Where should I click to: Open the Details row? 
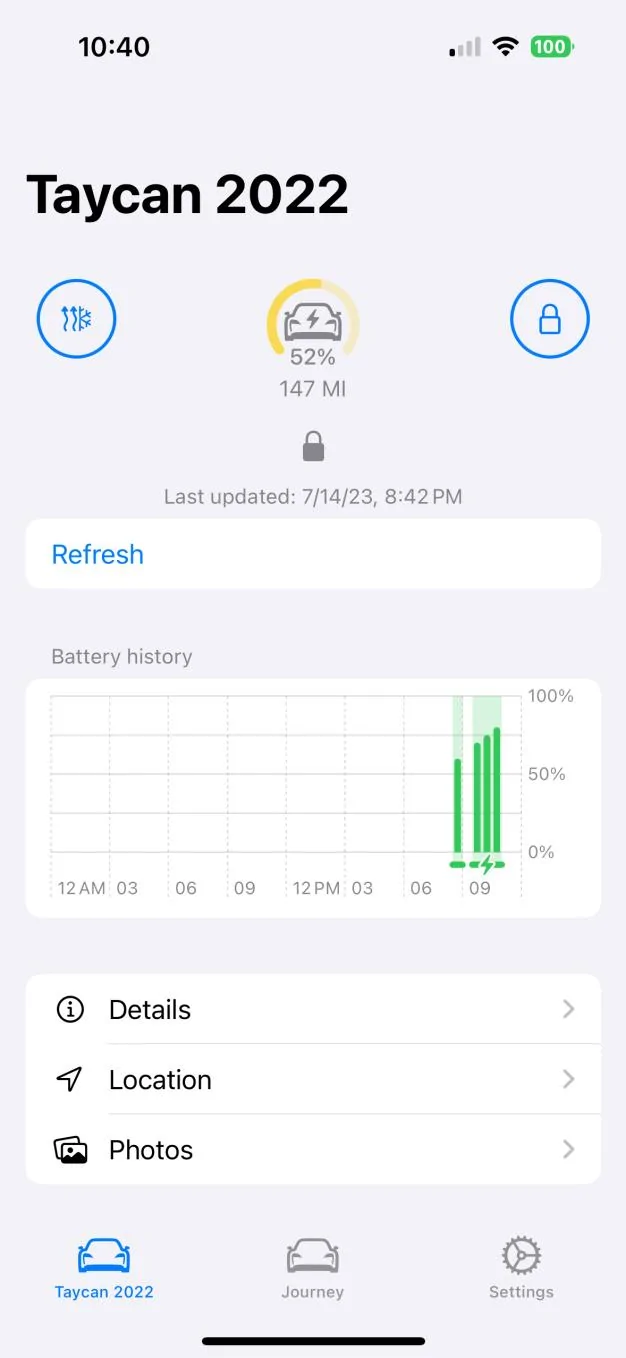[313, 1009]
